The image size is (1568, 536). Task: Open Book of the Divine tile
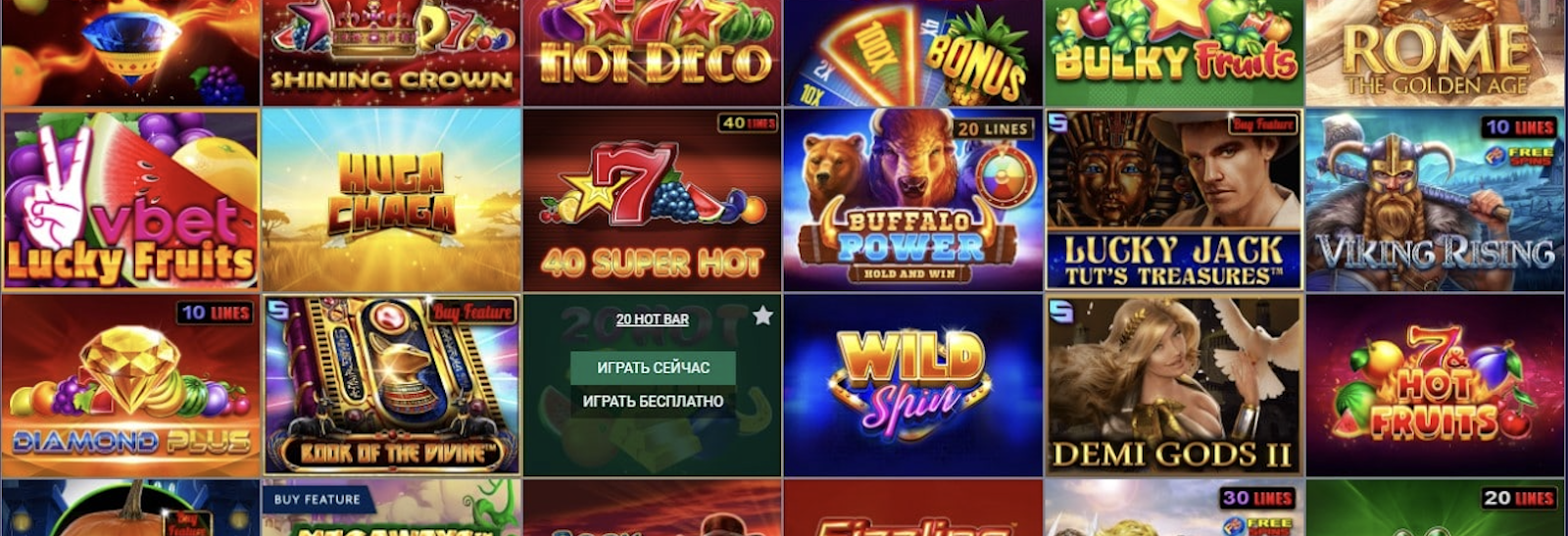pos(391,385)
